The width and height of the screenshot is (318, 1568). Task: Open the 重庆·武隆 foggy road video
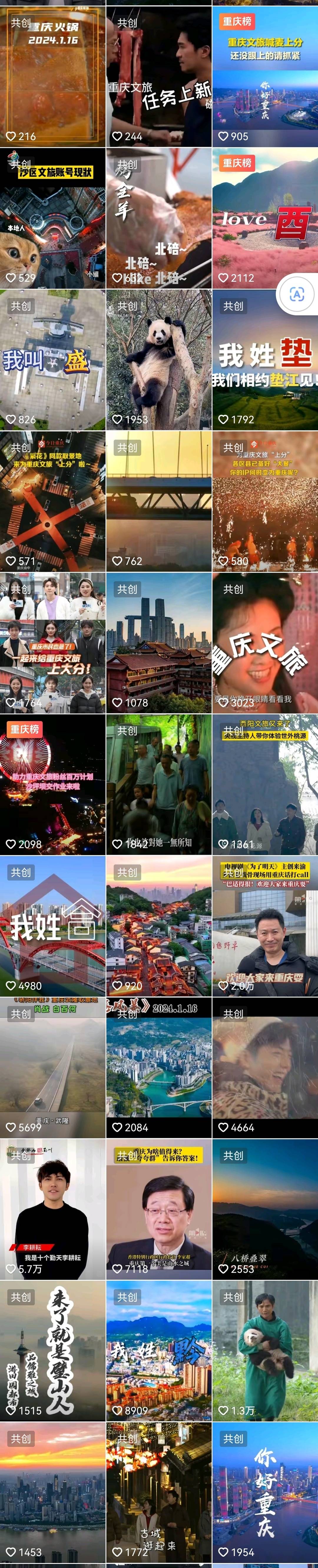click(x=52, y=1068)
